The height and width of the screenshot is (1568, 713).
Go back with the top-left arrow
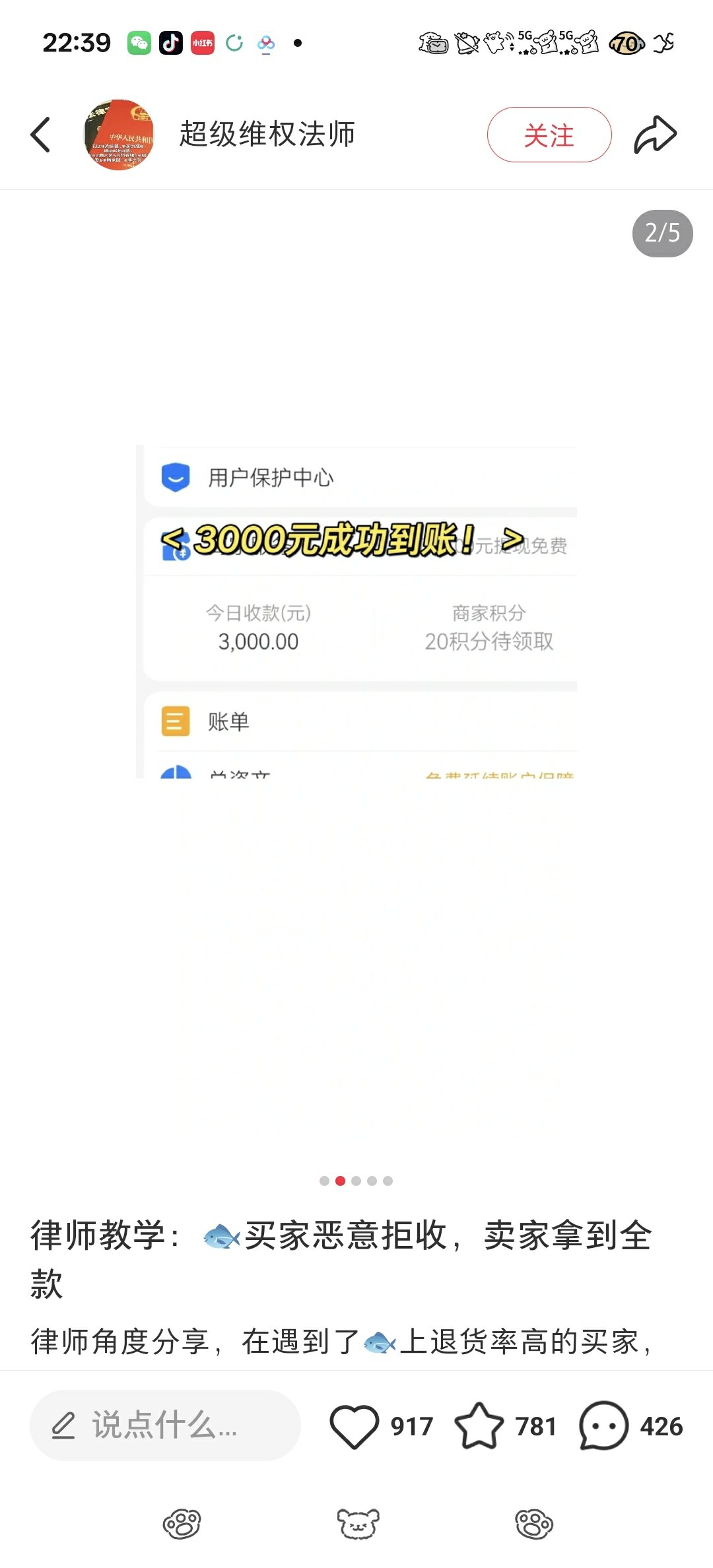coord(41,135)
